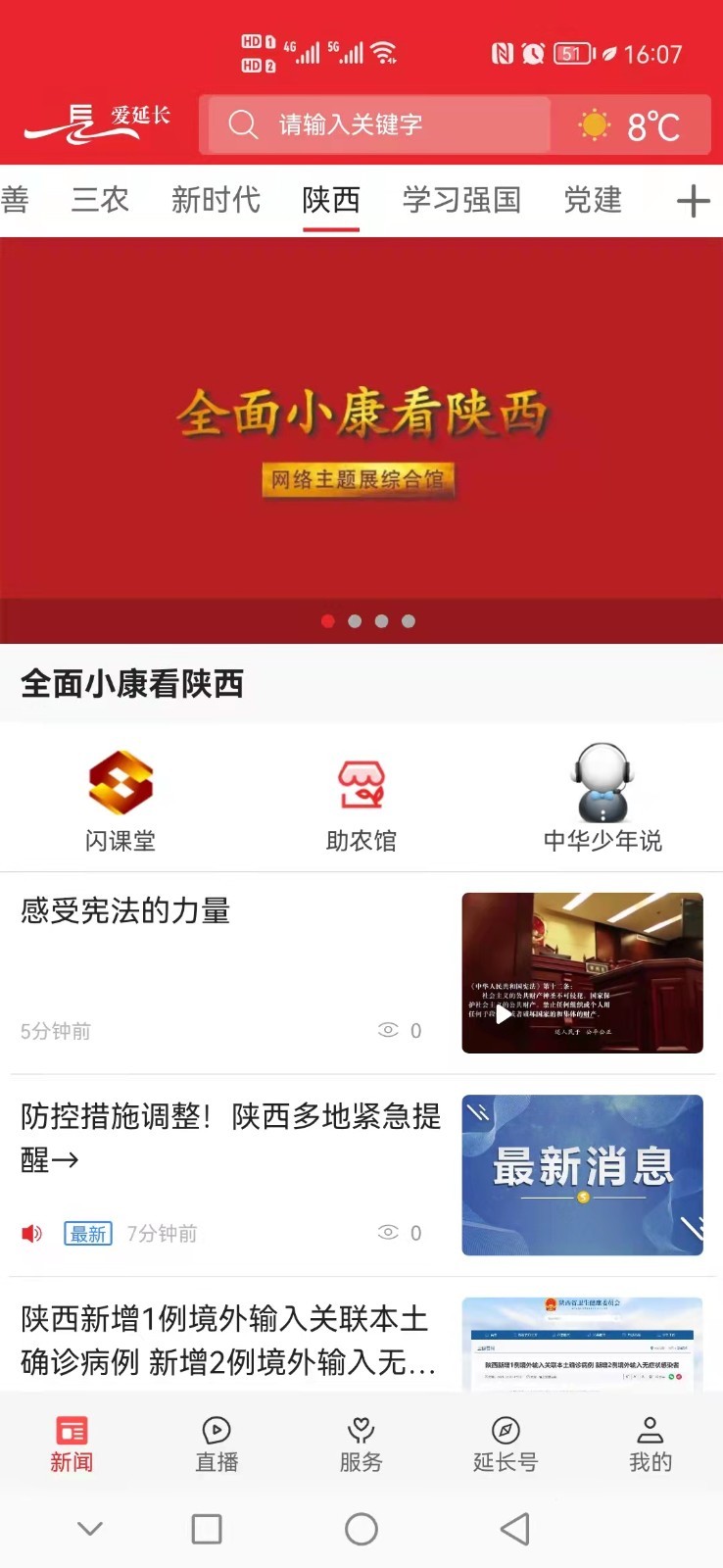Open the 党建 channel tab
Viewport: 723px width, 1568px height.
tap(592, 200)
